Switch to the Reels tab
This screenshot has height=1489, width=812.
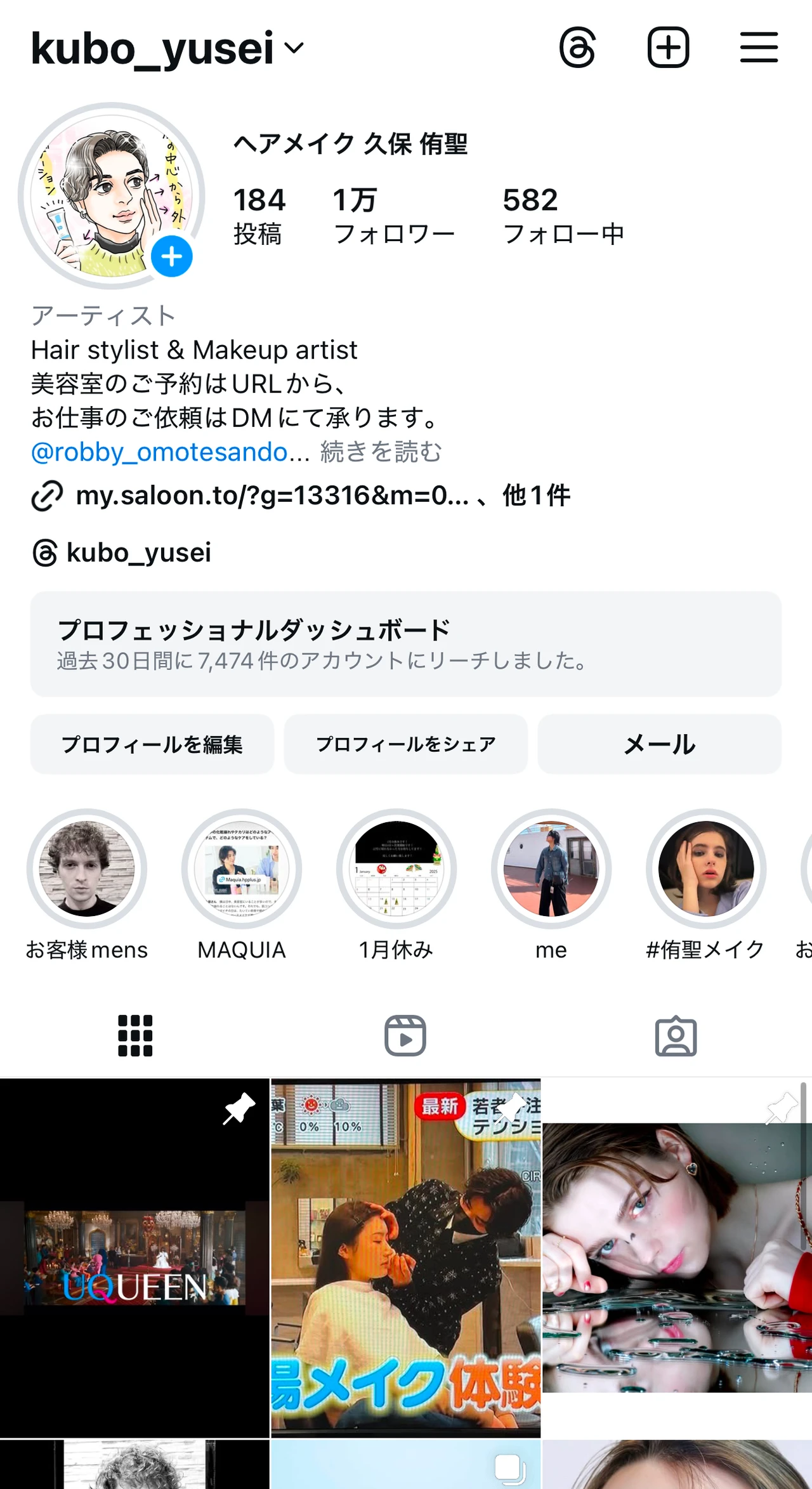tap(405, 1036)
